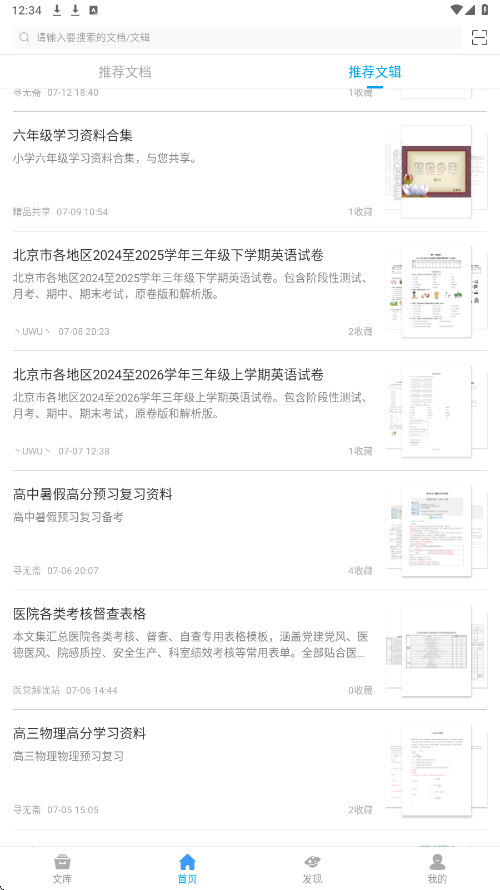The height and width of the screenshot is (890, 500).
Task: Open the 六年级学习资料合集 collection
Action: (x=250, y=172)
